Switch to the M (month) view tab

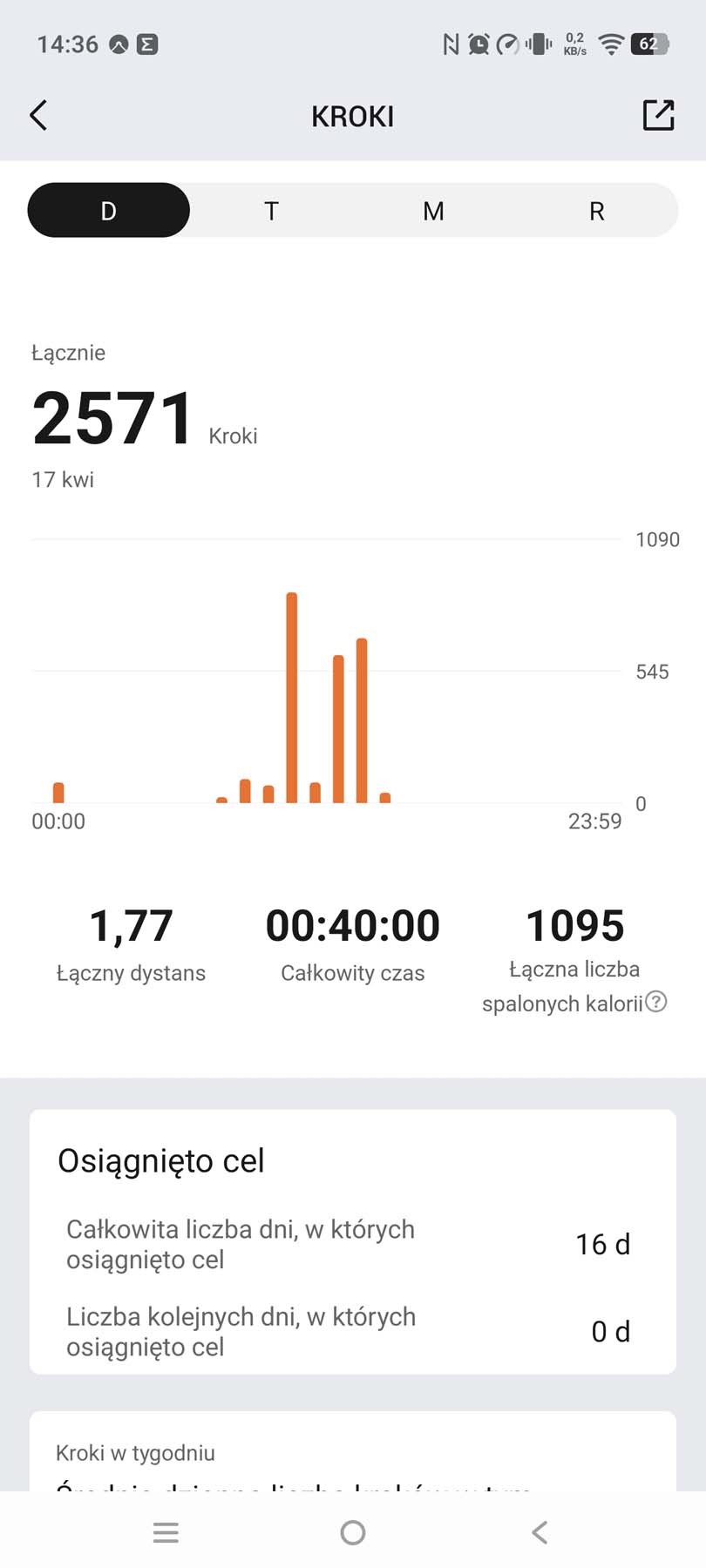tap(433, 210)
